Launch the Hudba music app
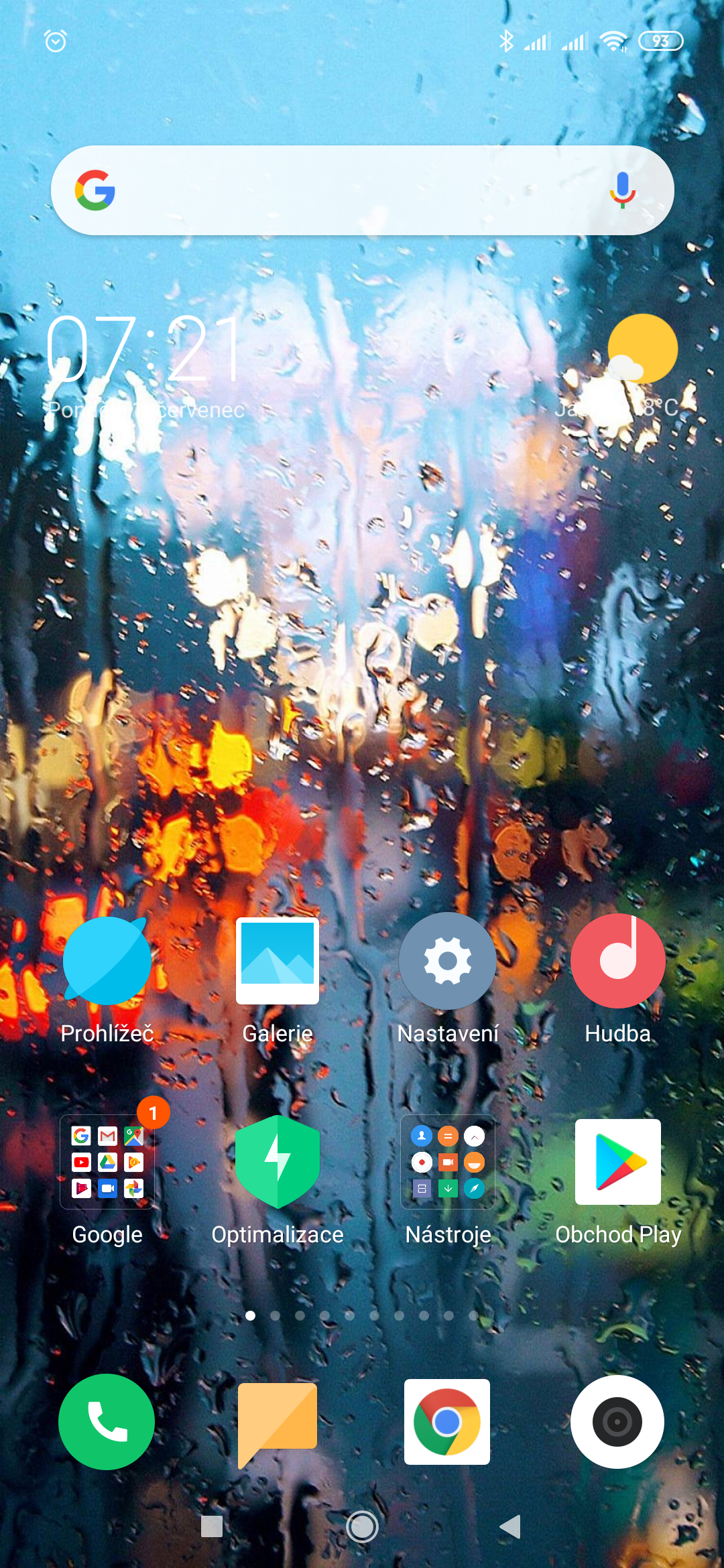 (x=617, y=961)
